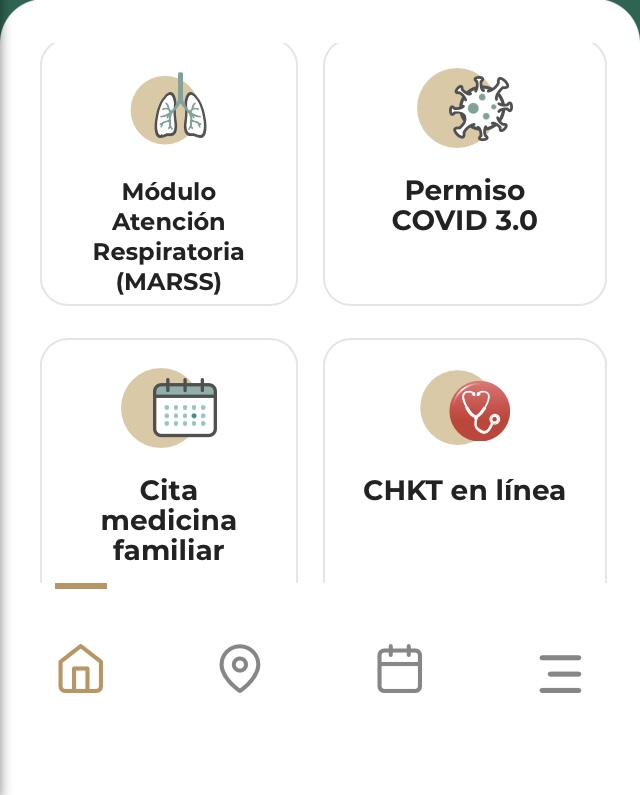Open the calendar tab
Image resolution: width=640 pixels, height=795 pixels.
[400, 669]
